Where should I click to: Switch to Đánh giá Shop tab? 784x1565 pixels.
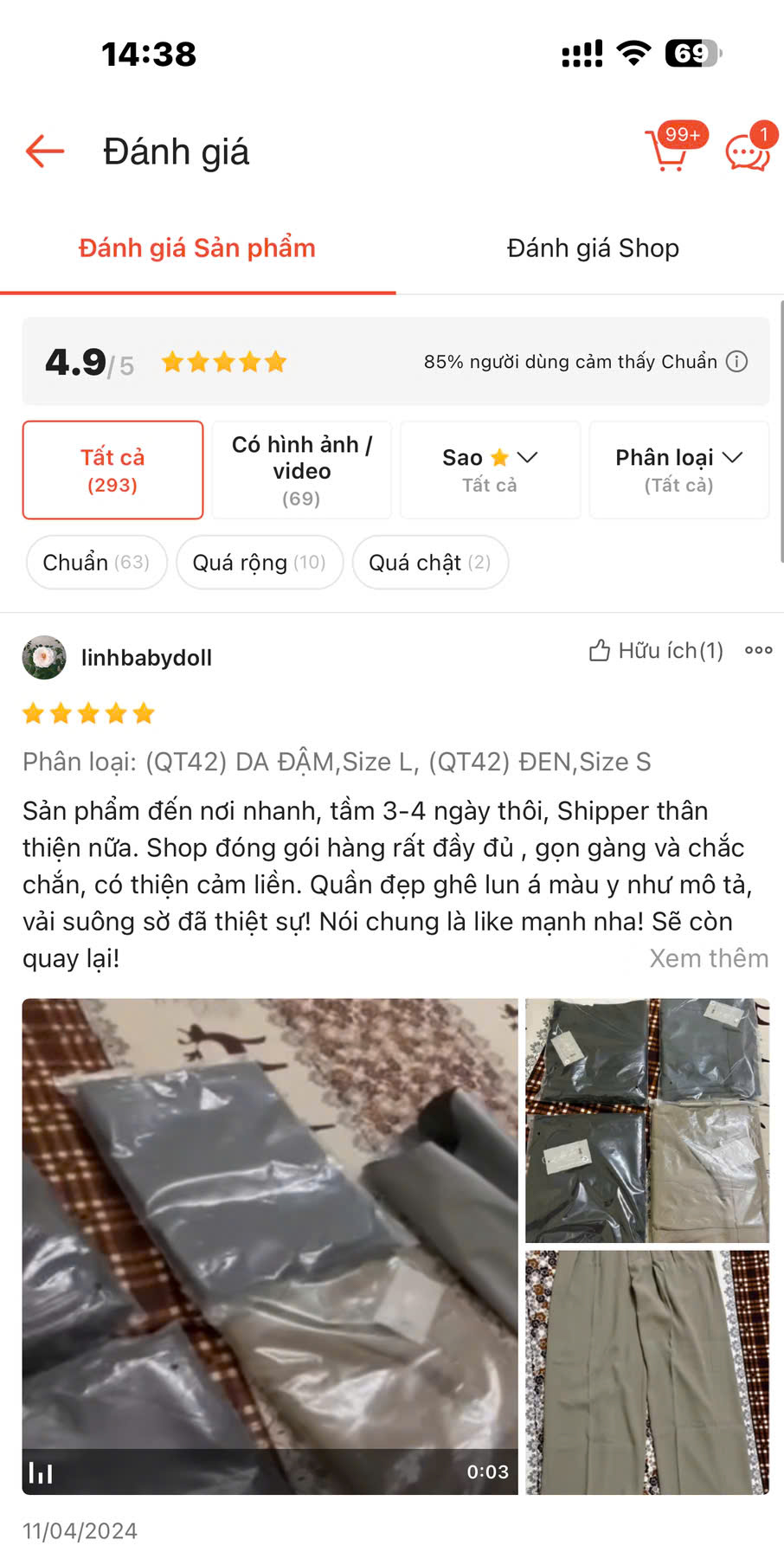click(593, 248)
